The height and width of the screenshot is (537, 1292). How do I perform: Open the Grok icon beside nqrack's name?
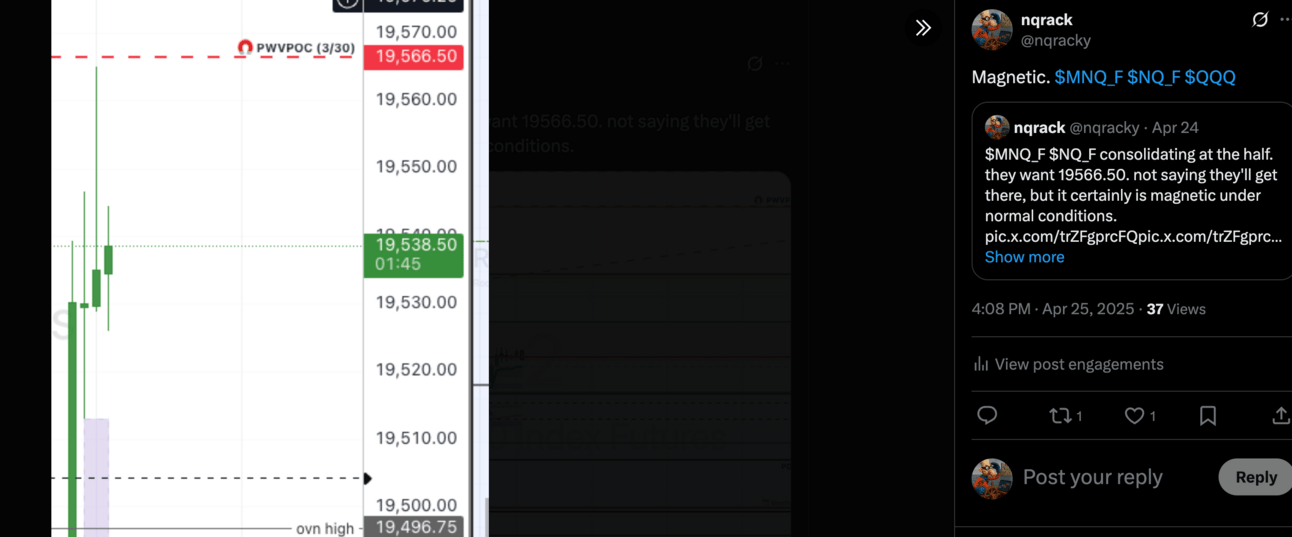(x=1260, y=20)
